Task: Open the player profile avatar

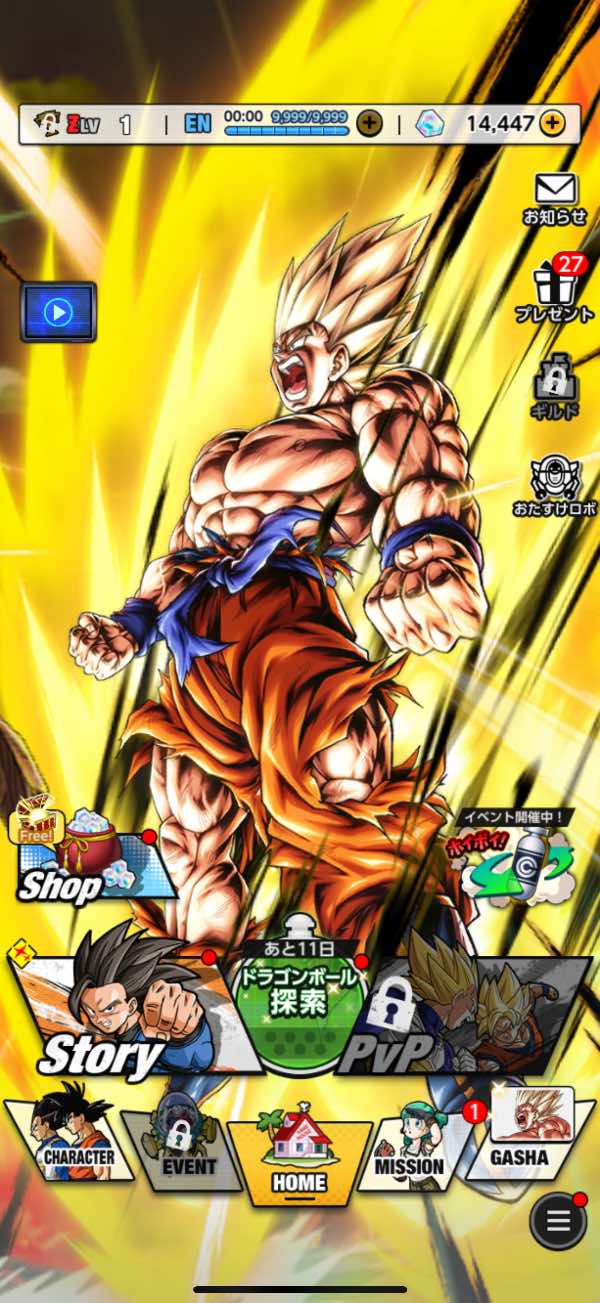Action: pyautogui.click(x=44, y=124)
